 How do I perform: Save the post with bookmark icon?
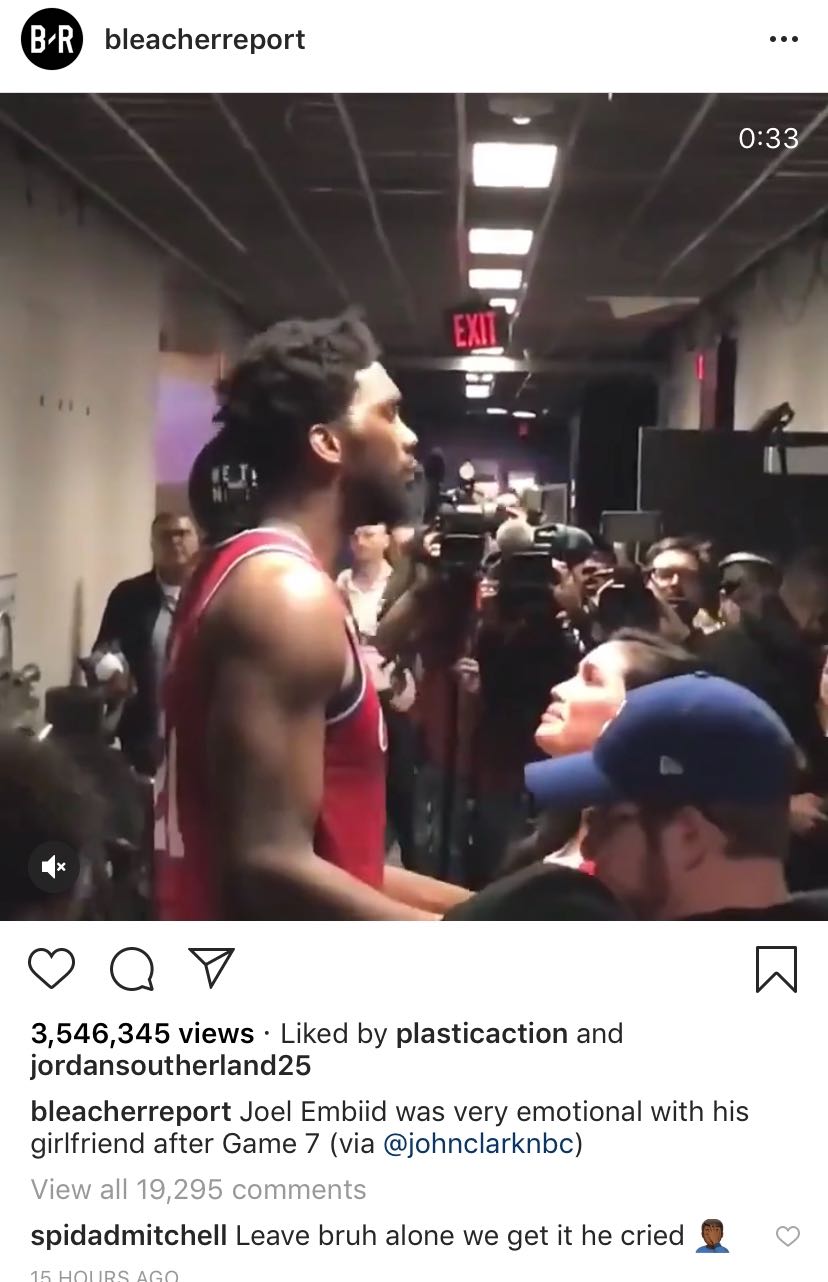[x=776, y=969]
